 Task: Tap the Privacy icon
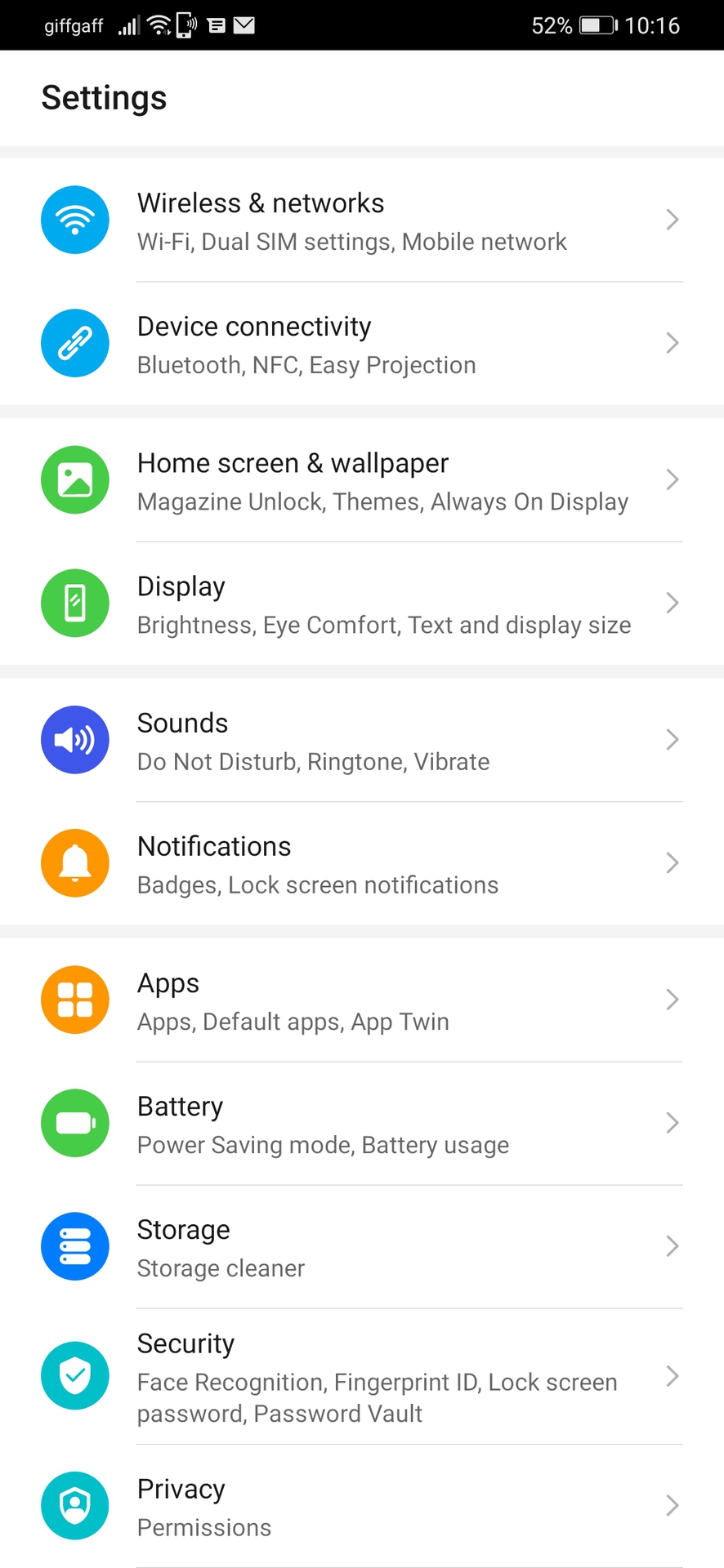pyautogui.click(x=75, y=1506)
